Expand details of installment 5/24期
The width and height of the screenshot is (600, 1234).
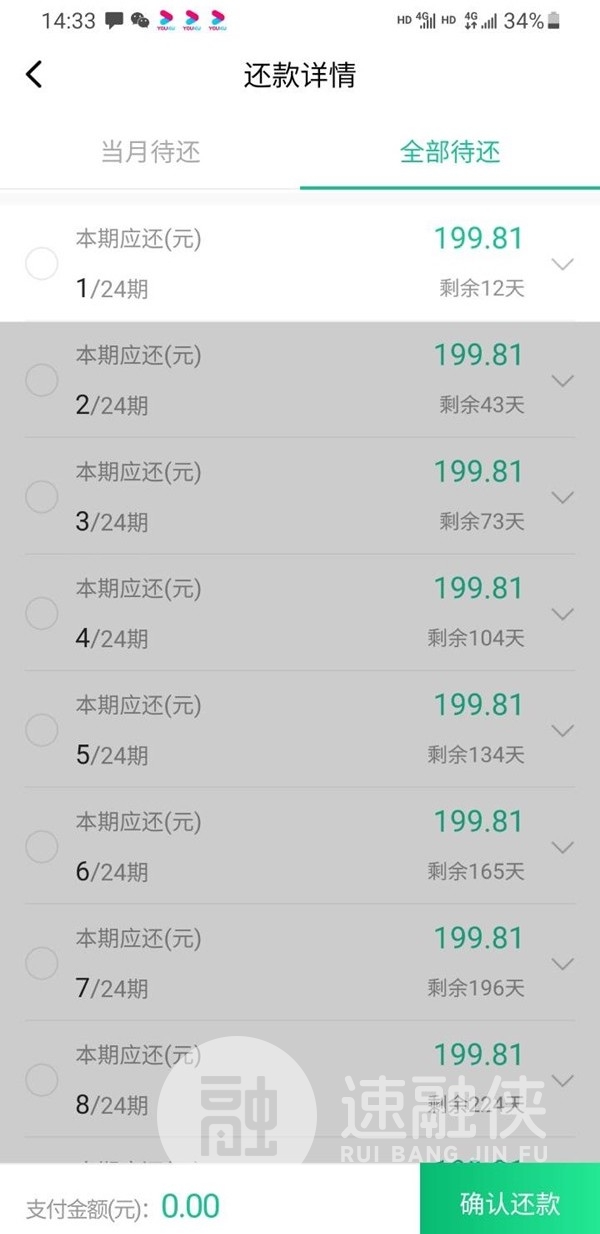pos(563,731)
